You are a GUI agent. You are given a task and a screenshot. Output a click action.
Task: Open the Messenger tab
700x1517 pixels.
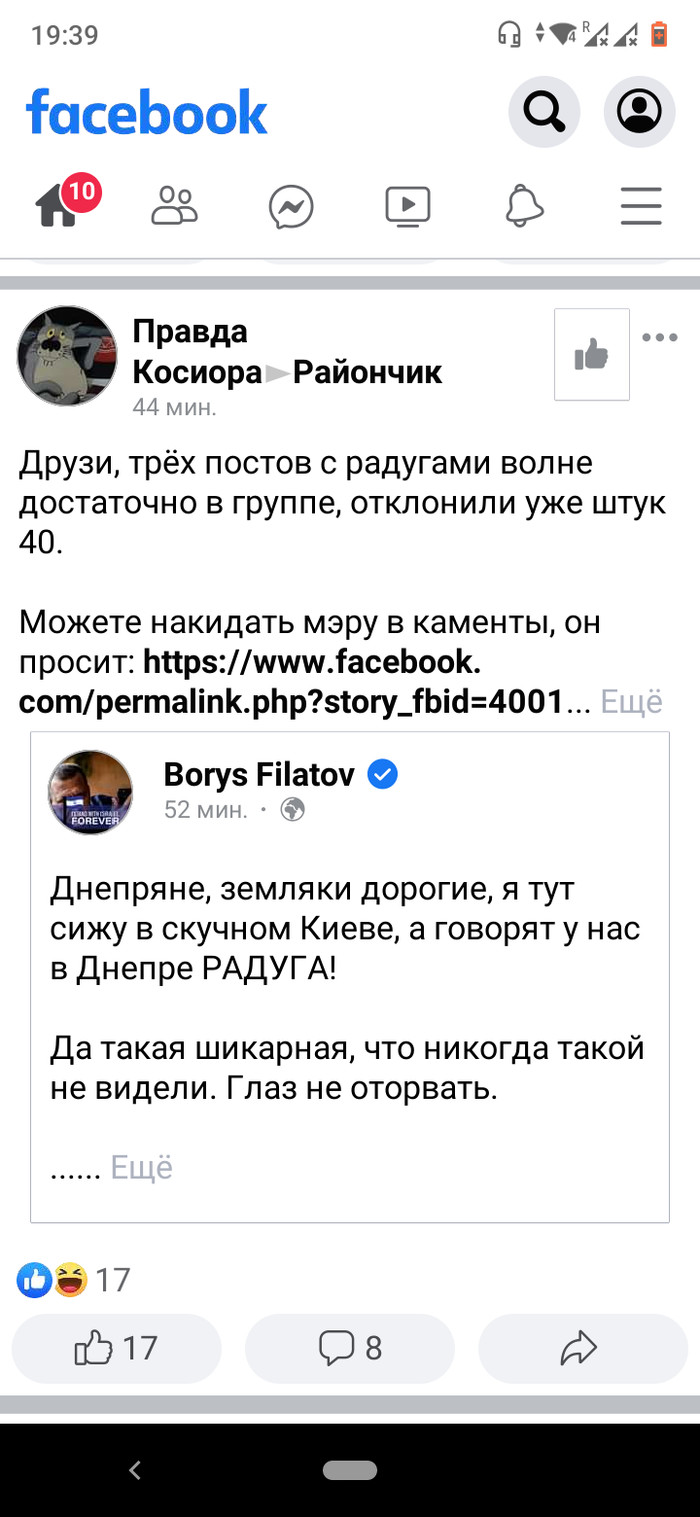(x=291, y=208)
